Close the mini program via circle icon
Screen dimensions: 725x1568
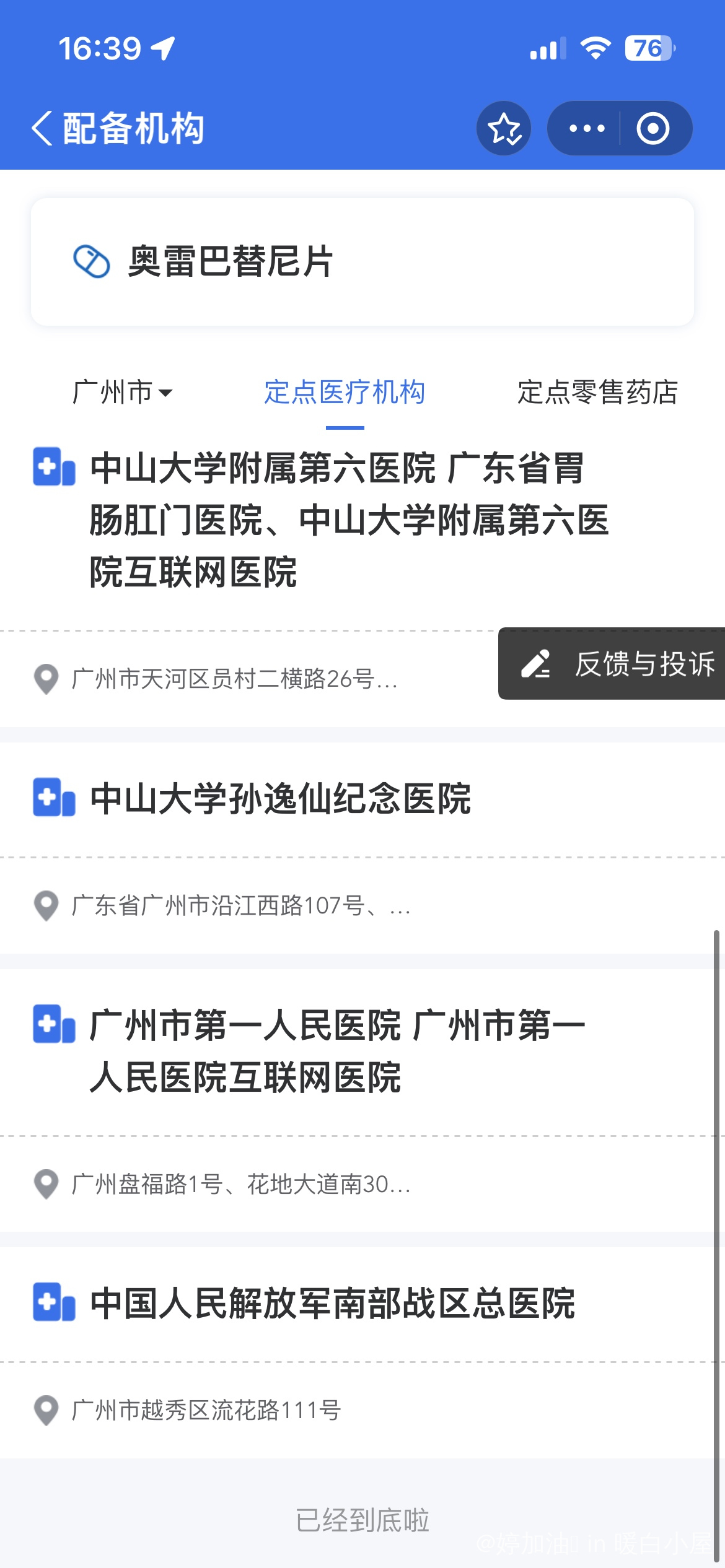(653, 129)
